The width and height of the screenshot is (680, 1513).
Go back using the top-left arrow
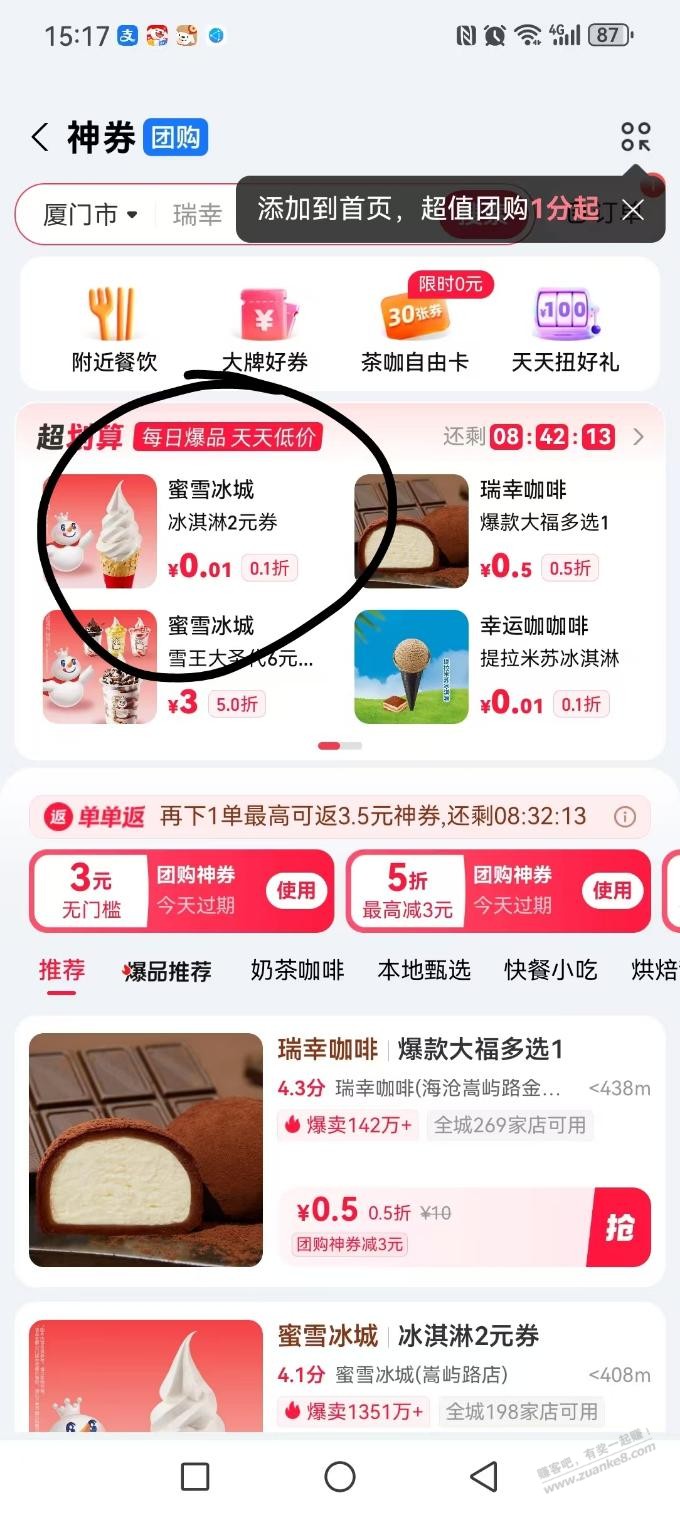point(40,137)
